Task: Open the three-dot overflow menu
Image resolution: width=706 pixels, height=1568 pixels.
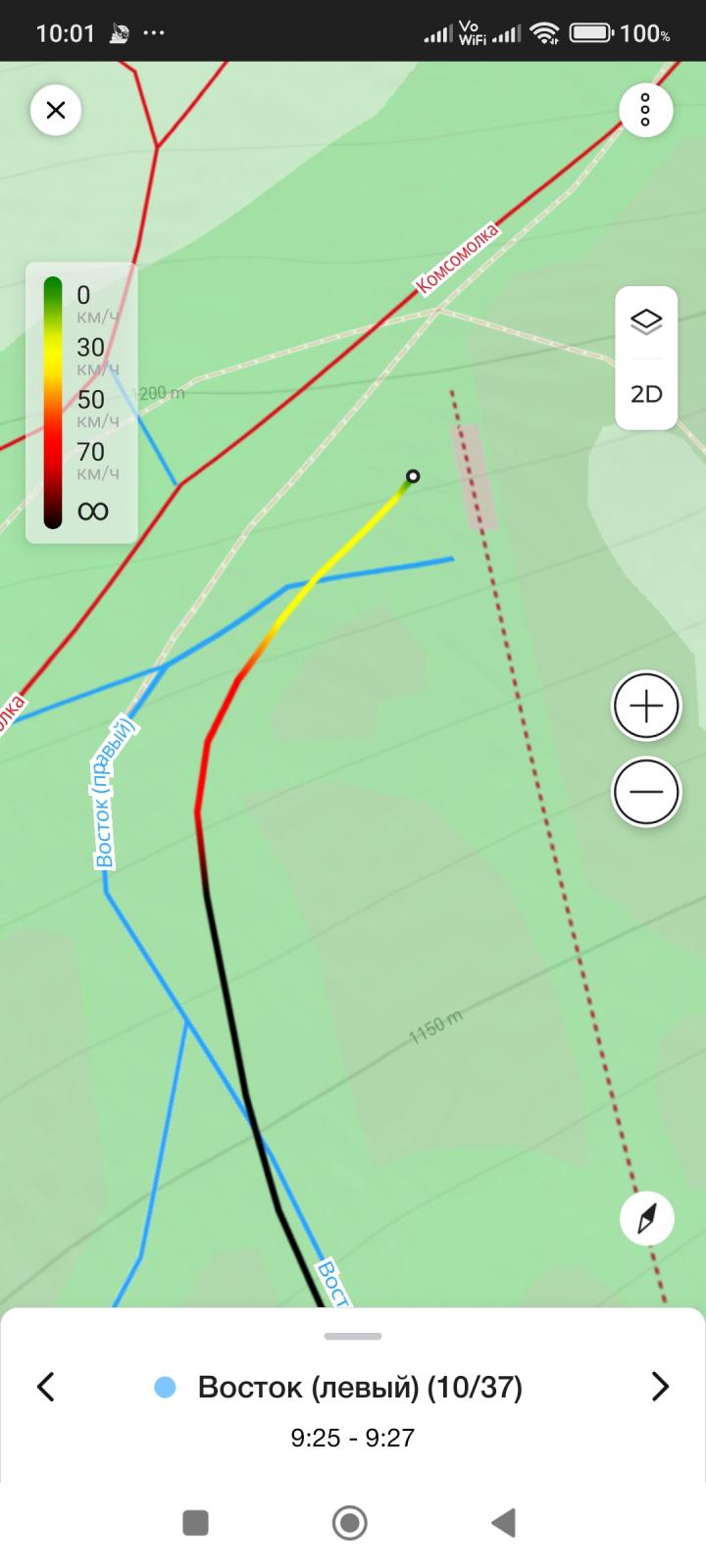Action: [x=645, y=110]
